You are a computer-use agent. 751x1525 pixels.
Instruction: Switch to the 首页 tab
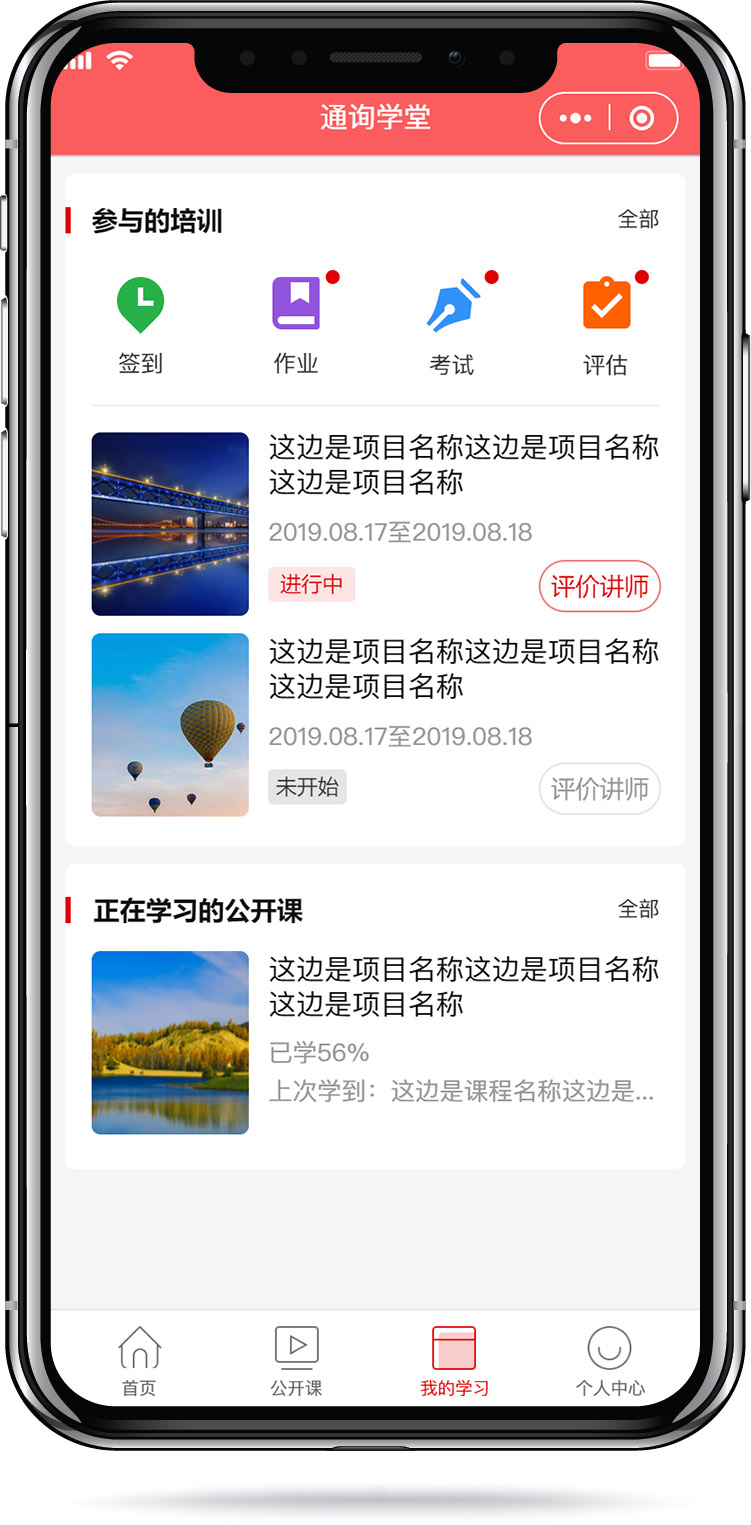139,1360
